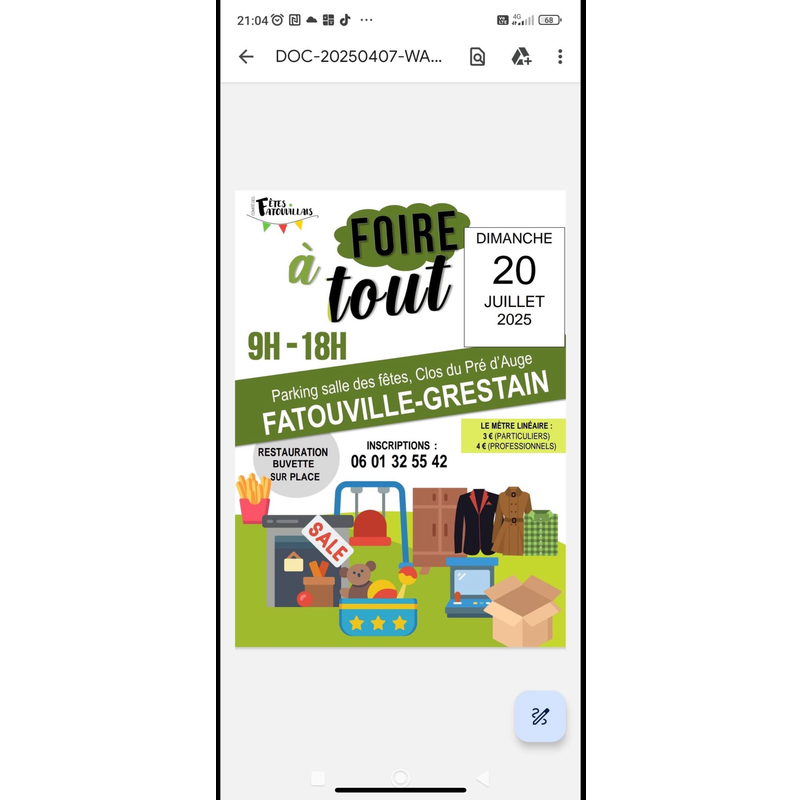Go back from the document viewer

pos(246,57)
